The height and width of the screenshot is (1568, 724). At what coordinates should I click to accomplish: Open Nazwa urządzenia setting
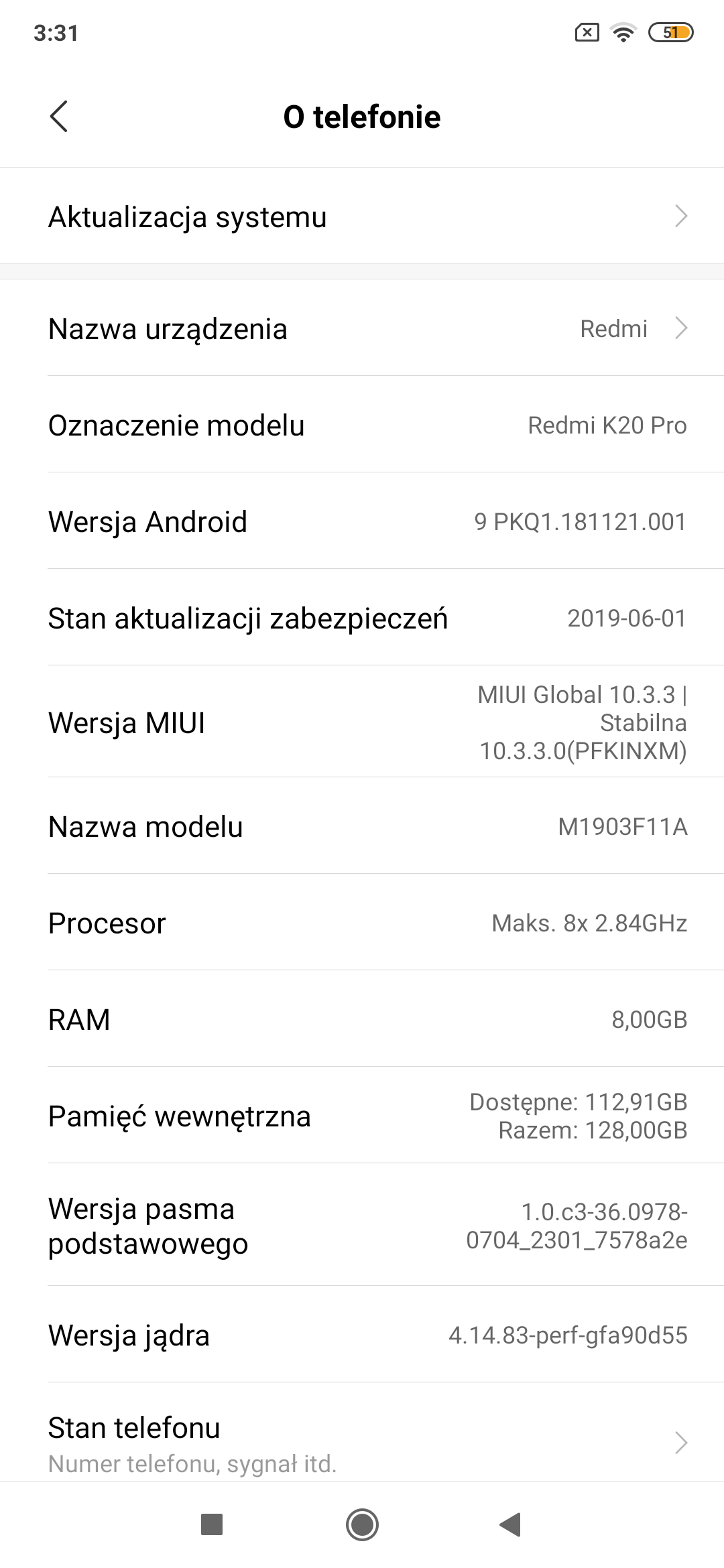point(362,328)
